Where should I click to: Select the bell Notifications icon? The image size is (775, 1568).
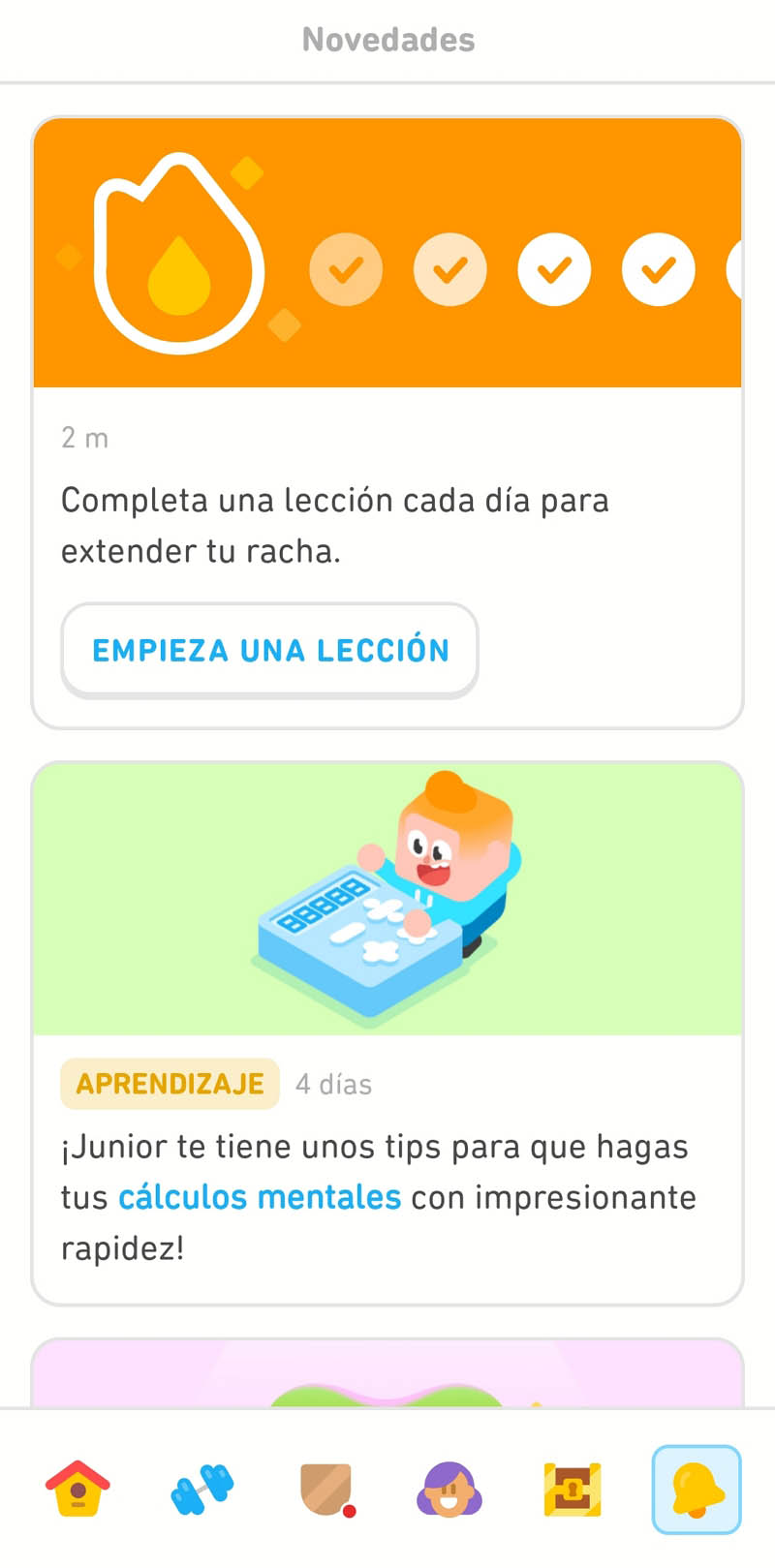click(x=697, y=1491)
